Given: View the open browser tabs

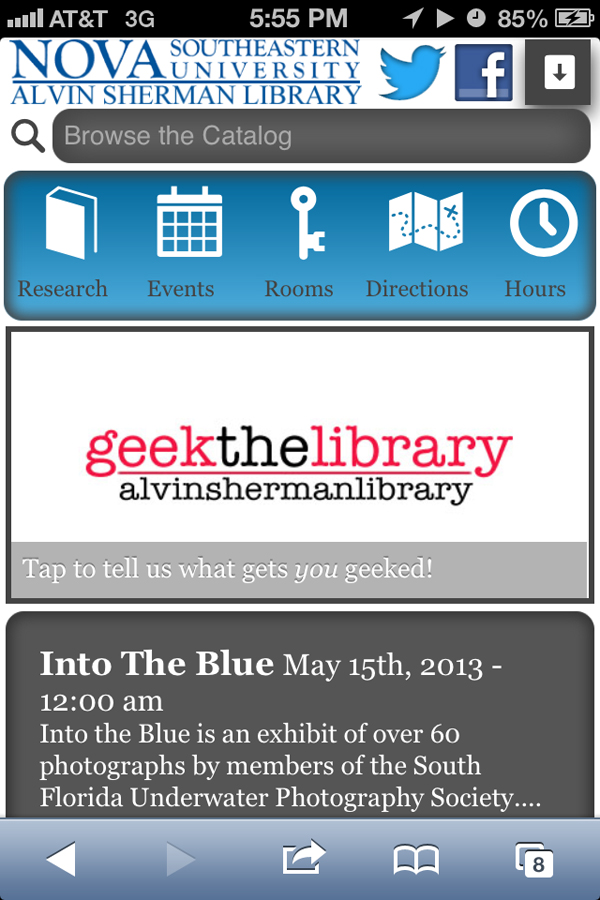Looking at the screenshot, I should (534, 859).
